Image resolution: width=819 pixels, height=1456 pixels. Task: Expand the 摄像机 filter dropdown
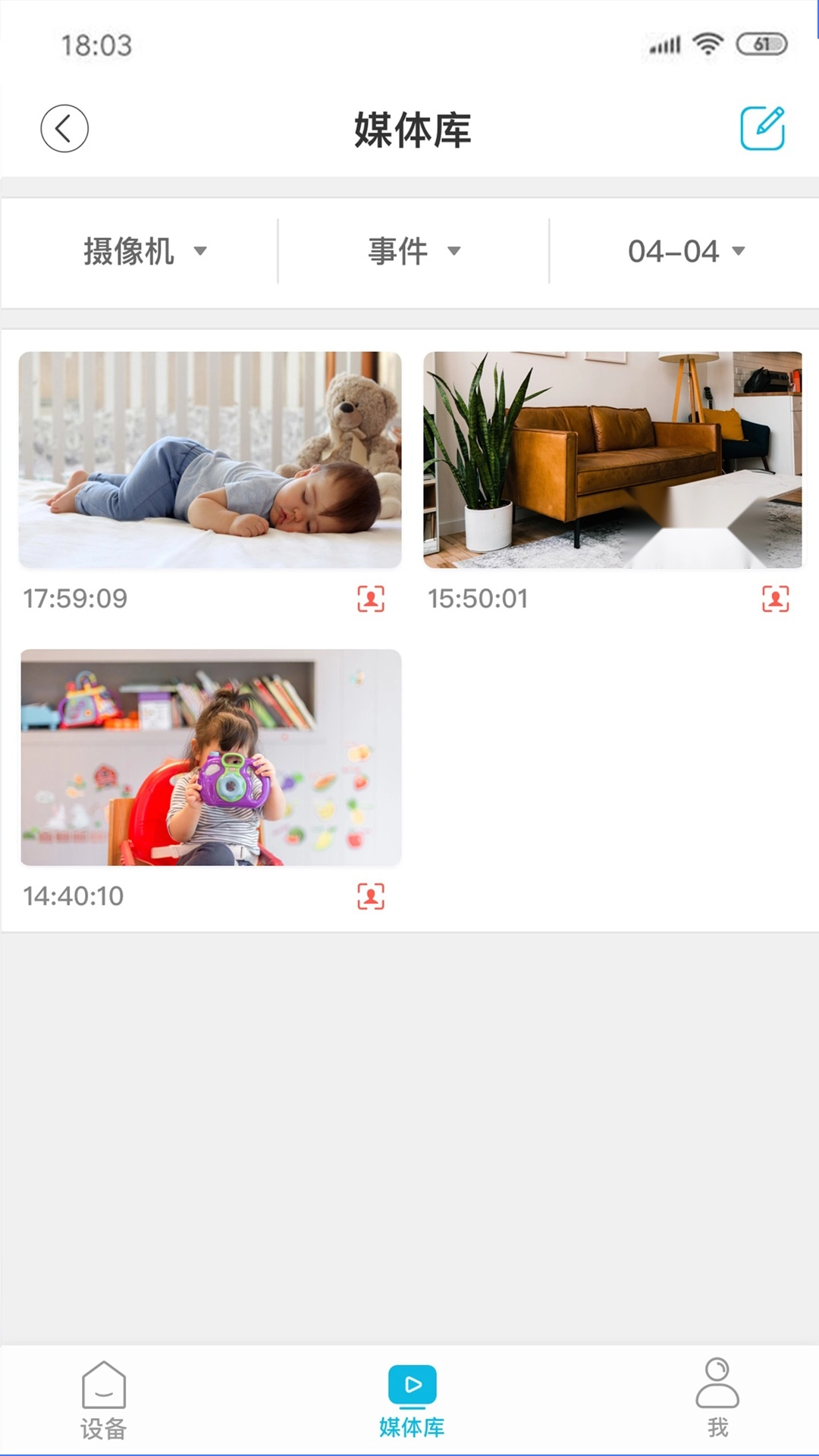click(x=144, y=252)
